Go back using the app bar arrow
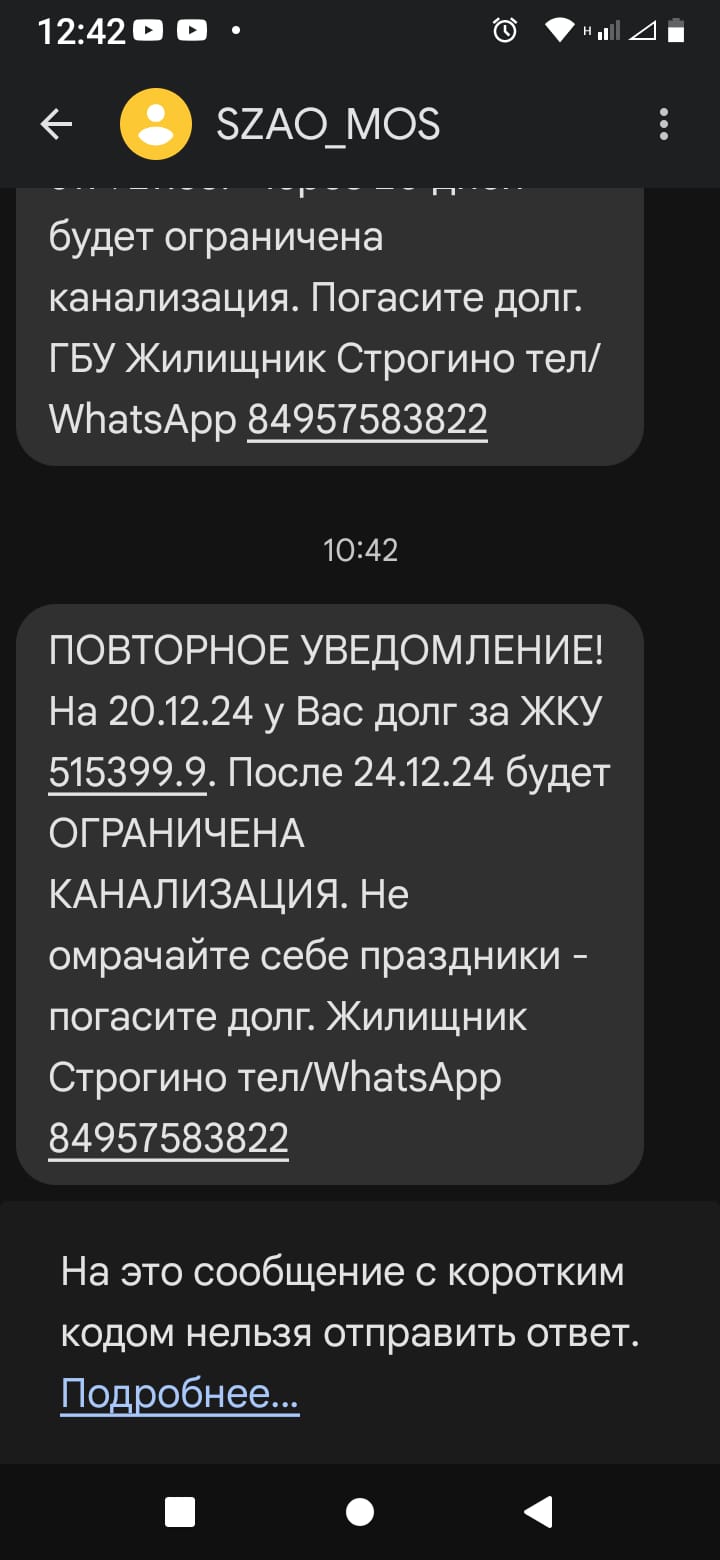 click(x=56, y=124)
